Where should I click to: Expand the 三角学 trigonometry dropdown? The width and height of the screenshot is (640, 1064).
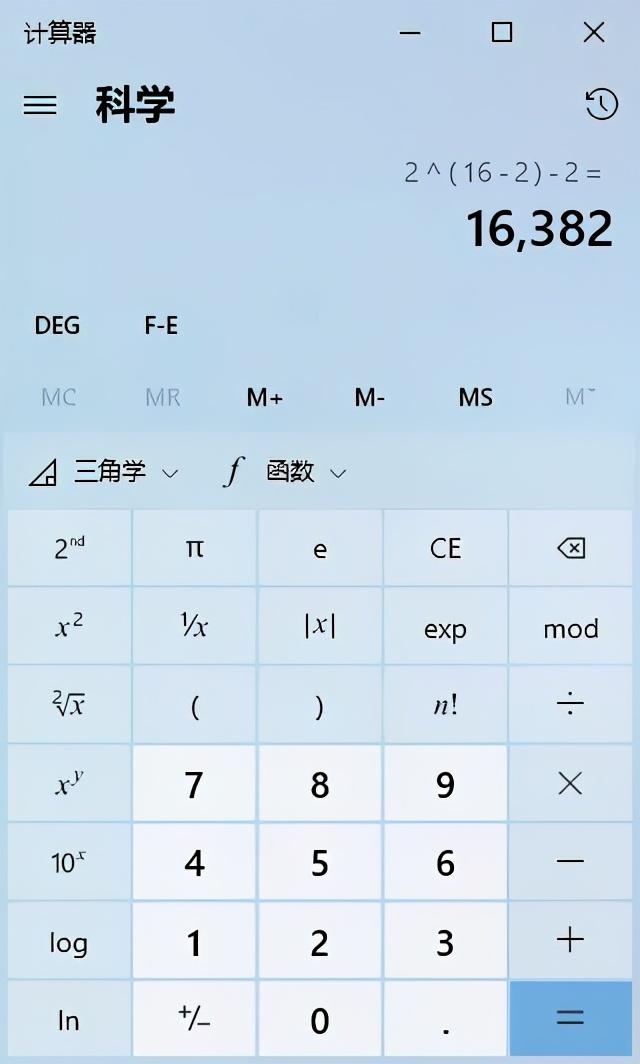105,472
